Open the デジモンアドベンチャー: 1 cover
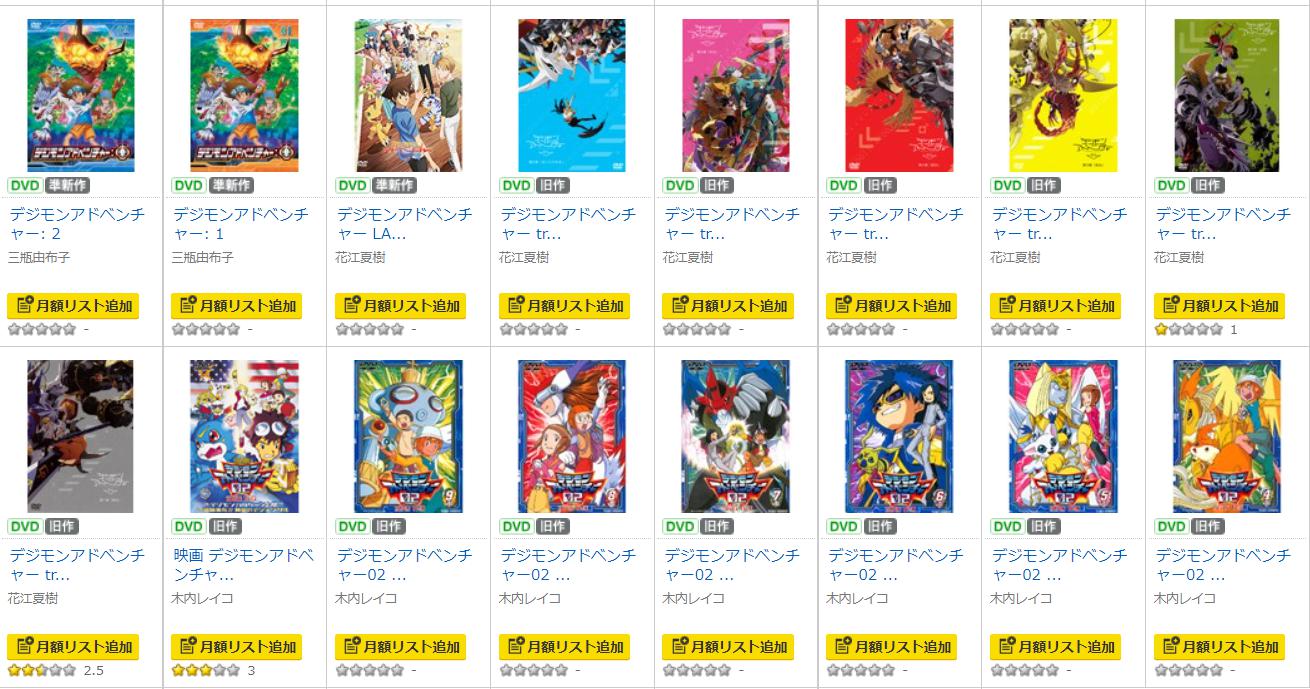The width and height of the screenshot is (1310, 689). point(244,96)
